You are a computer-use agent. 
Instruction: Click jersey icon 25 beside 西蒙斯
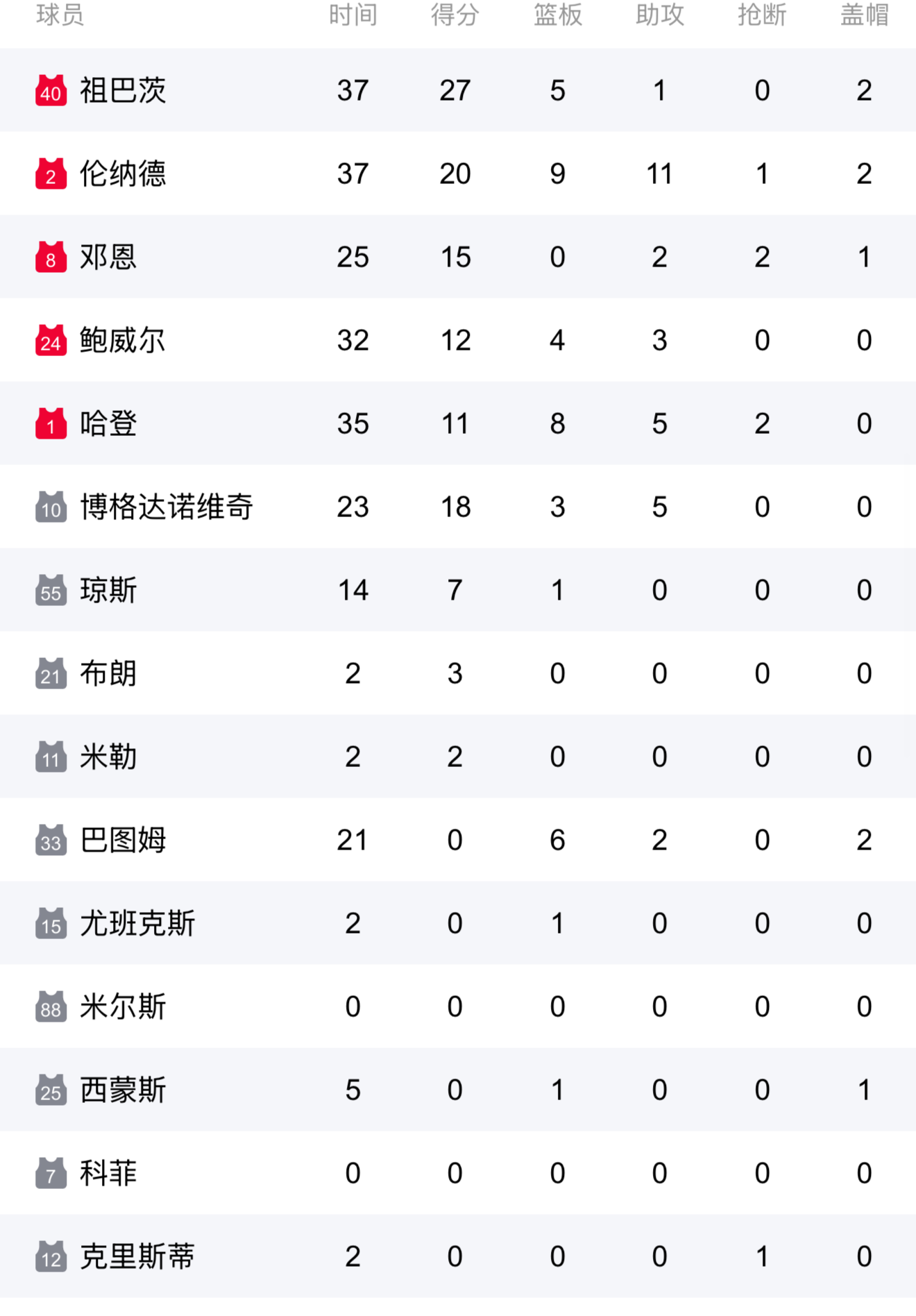(50, 1090)
